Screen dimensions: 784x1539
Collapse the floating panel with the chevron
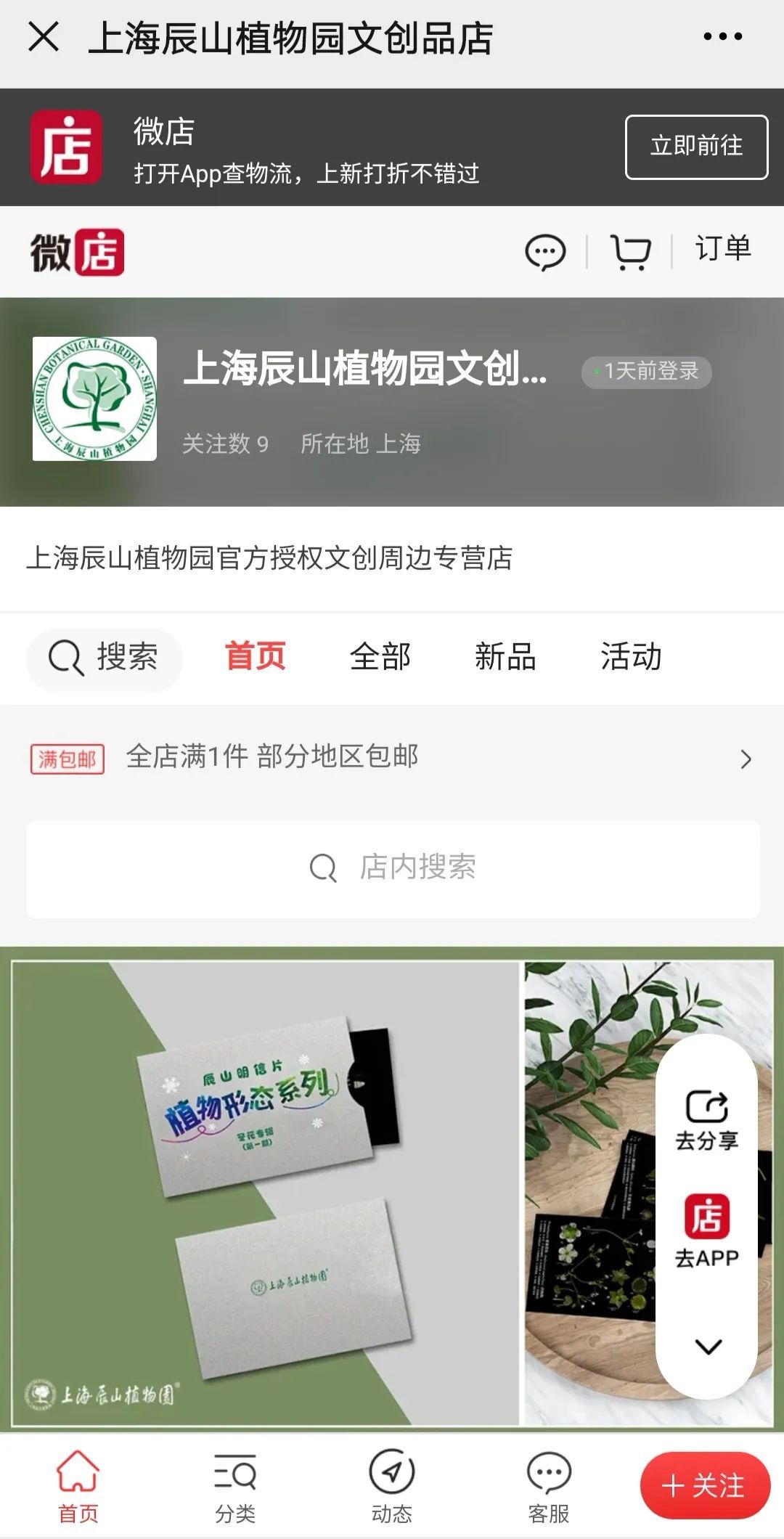pos(708,1347)
